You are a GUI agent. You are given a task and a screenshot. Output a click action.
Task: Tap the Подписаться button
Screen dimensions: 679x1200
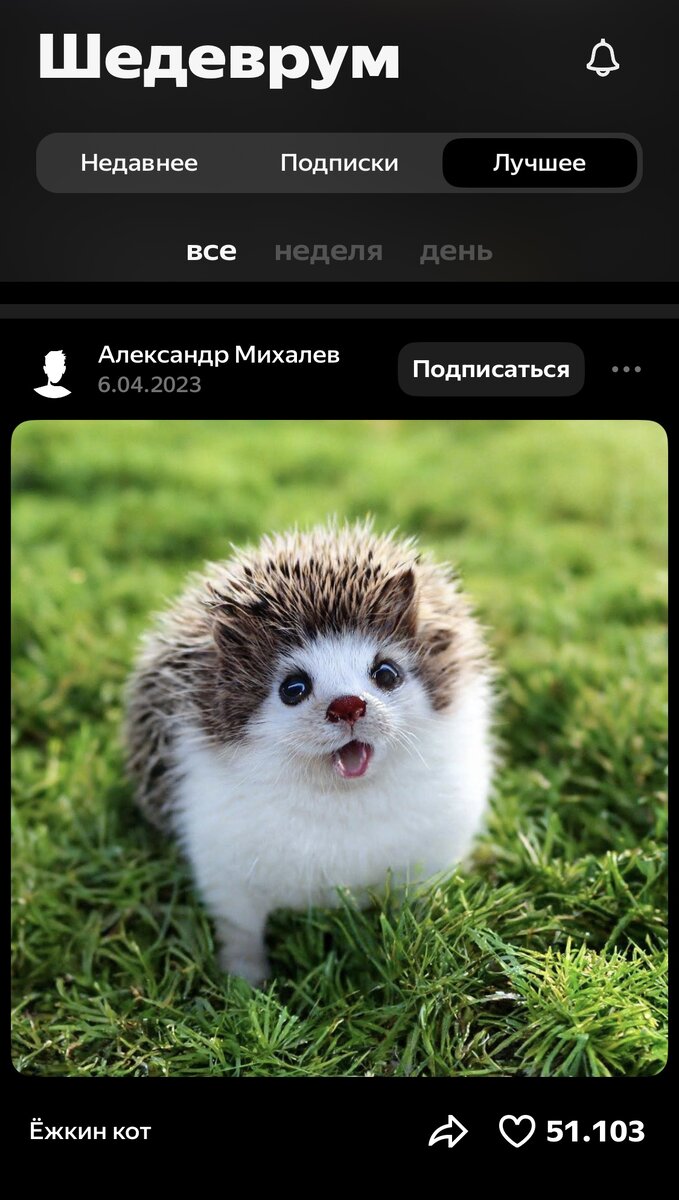(x=490, y=369)
